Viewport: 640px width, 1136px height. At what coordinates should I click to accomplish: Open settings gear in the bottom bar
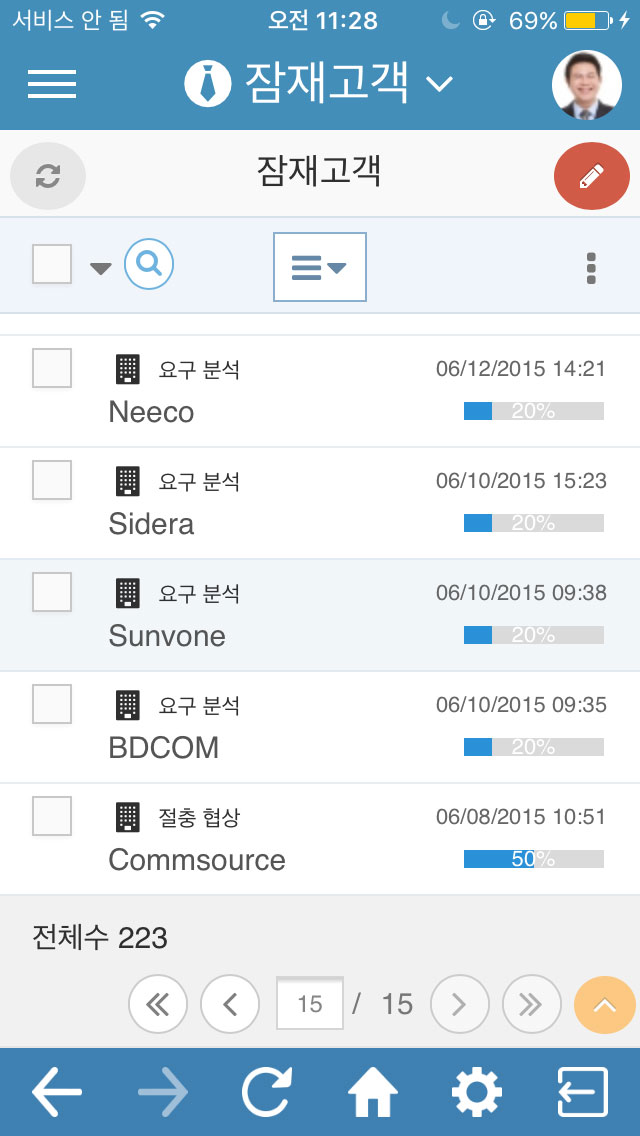(x=477, y=1091)
